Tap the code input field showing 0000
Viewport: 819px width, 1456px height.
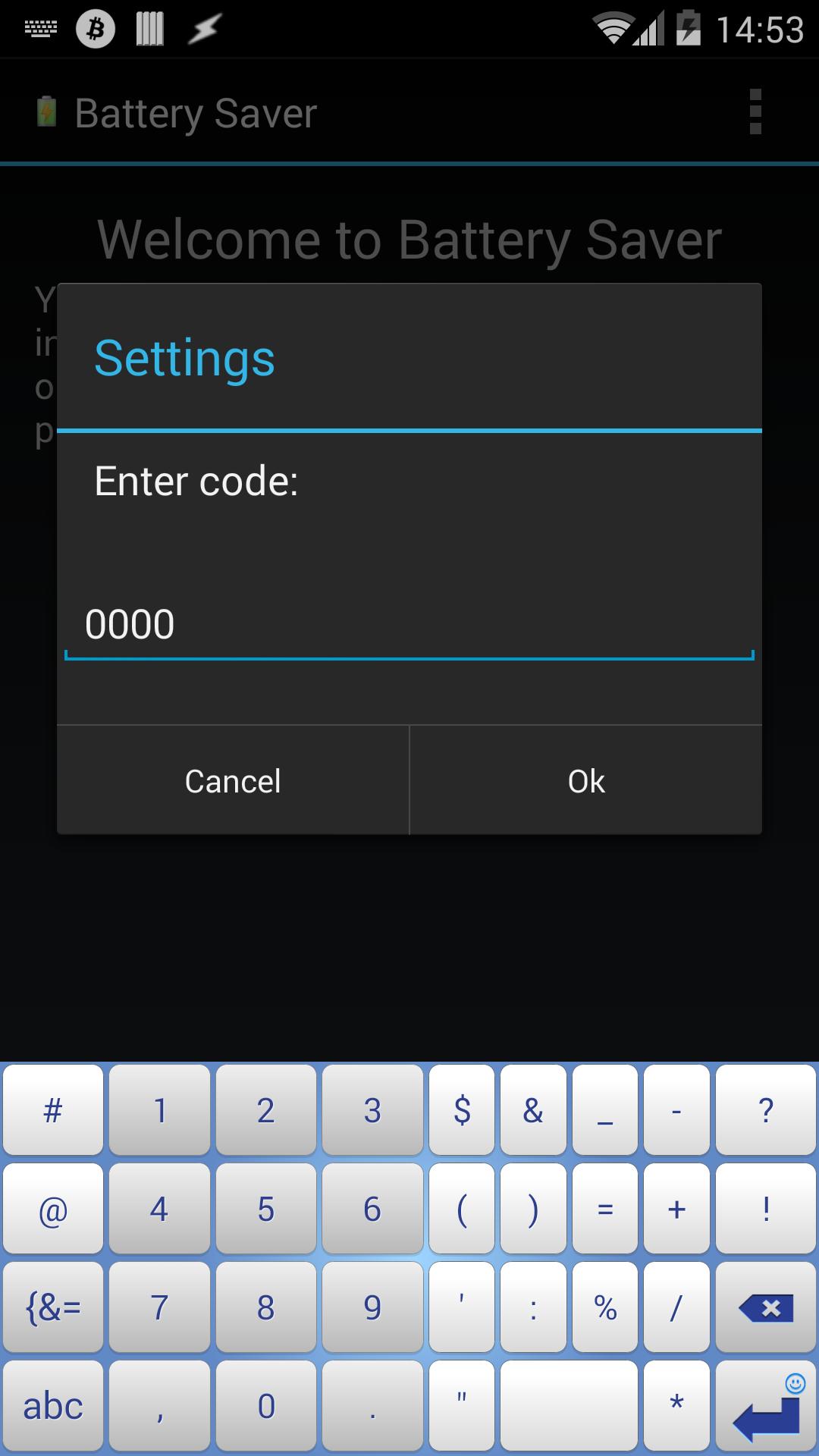pyautogui.click(x=409, y=625)
